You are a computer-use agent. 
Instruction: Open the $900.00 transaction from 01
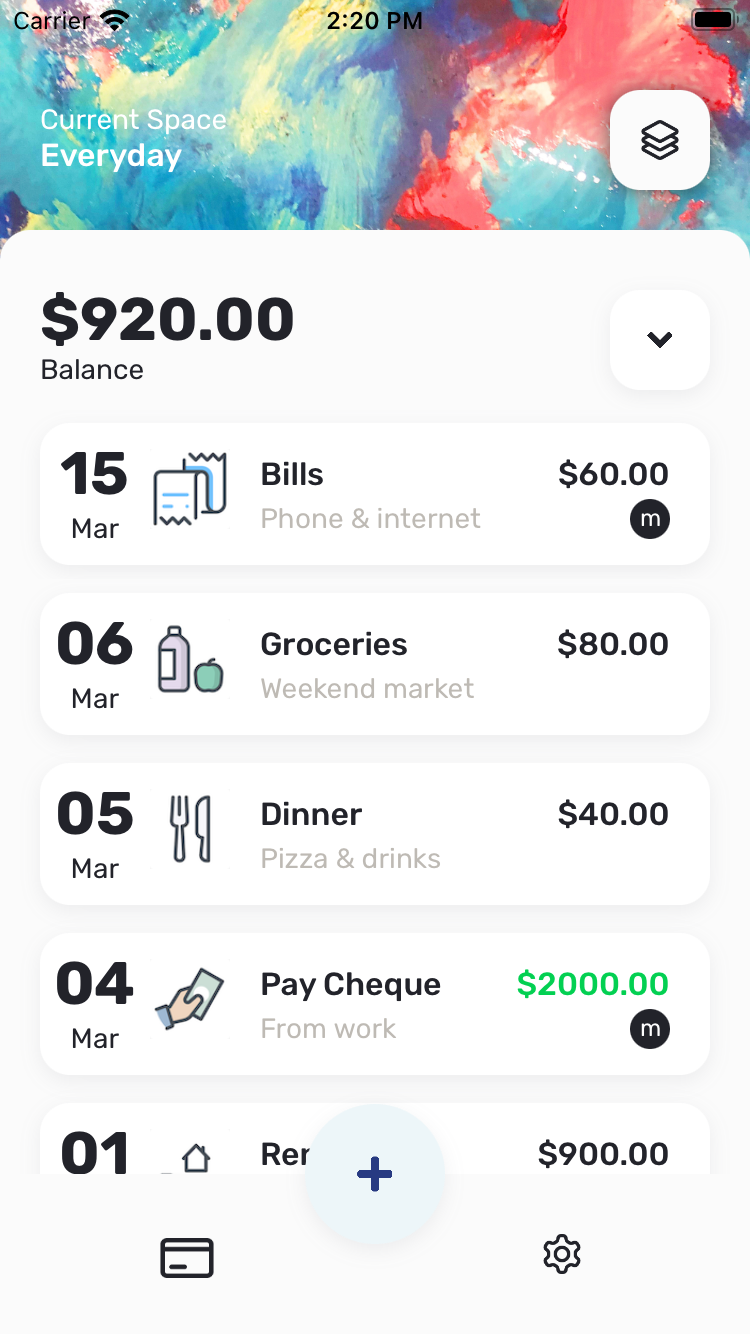pos(375,1139)
